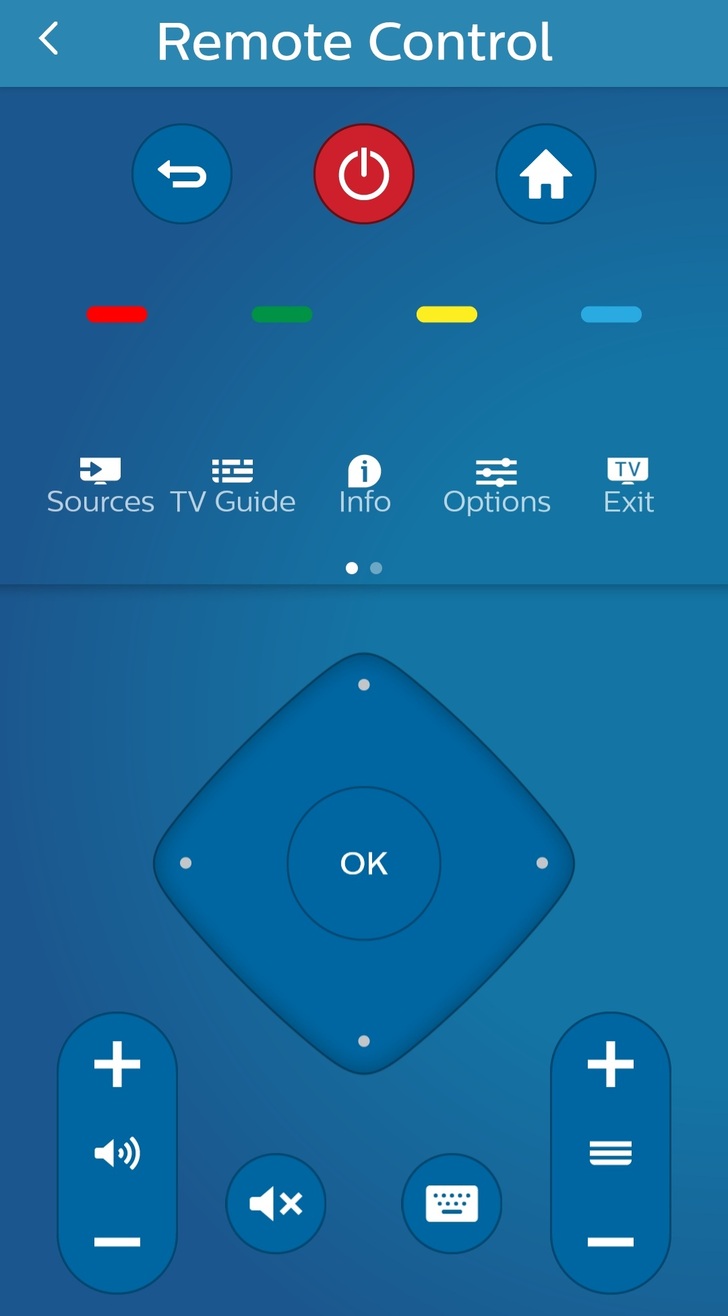
Task: Confirm with the OK button
Action: click(364, 863)
